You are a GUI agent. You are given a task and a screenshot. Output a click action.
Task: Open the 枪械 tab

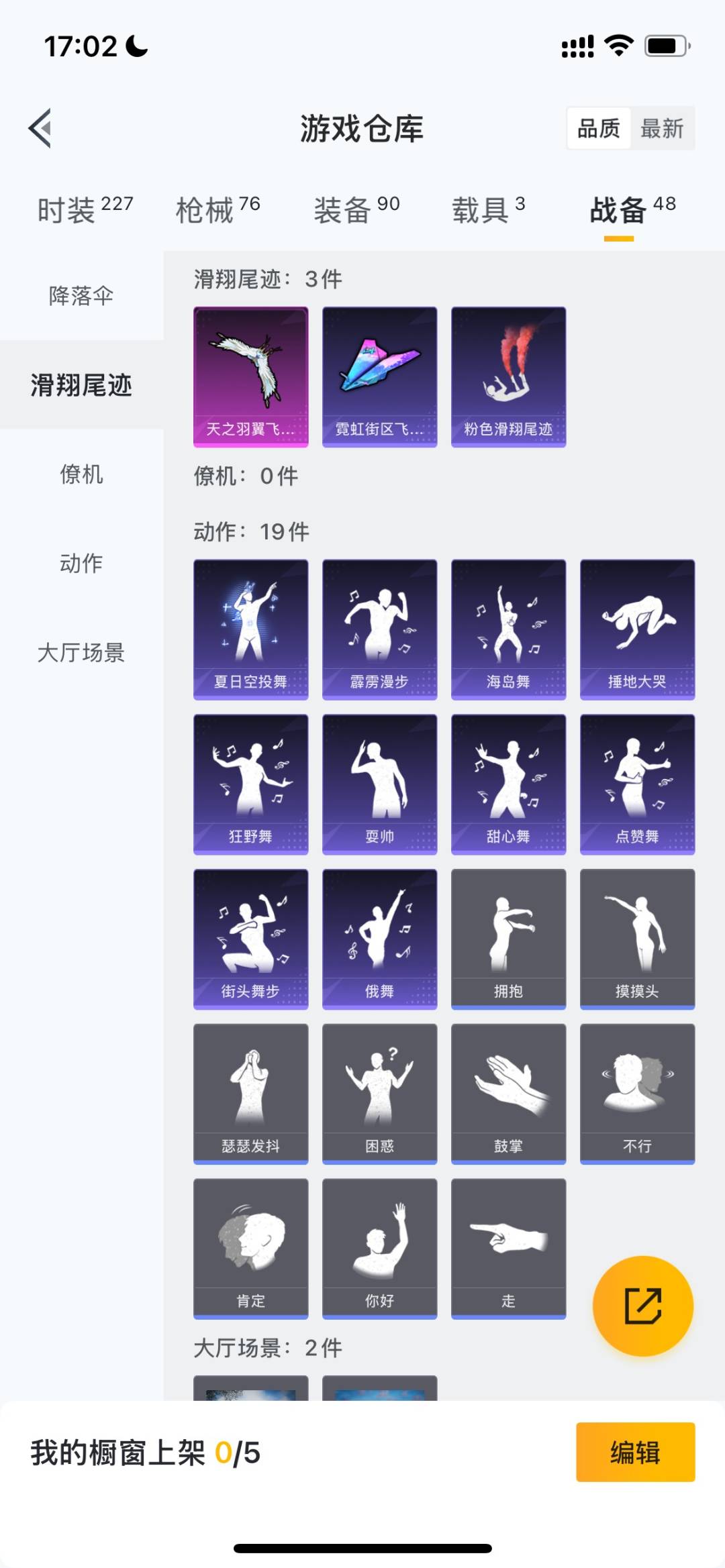pyautogui.click(x=217, y=210)
